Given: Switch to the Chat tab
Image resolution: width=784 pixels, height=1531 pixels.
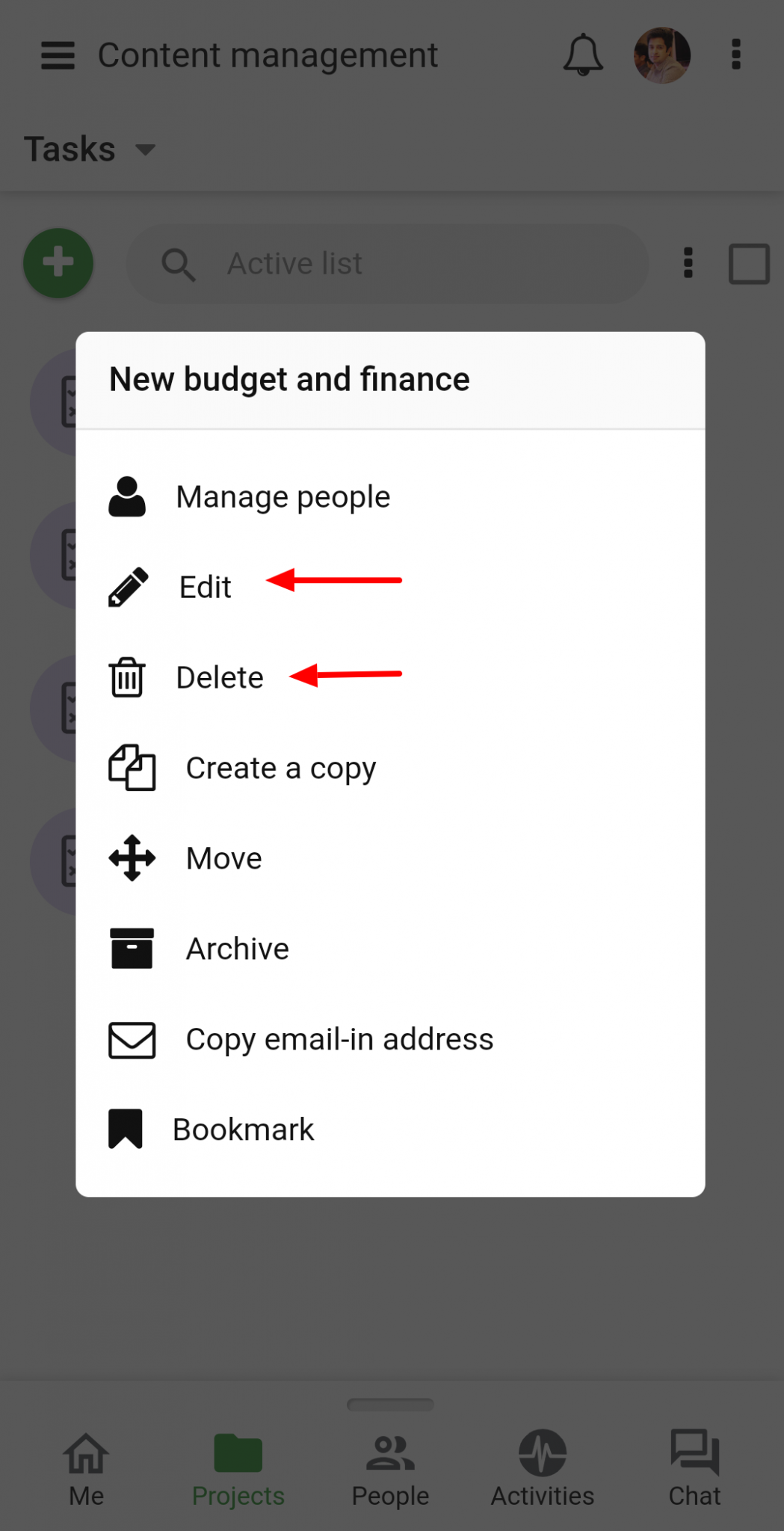Looking at the screenshot, I should click(x=694, y=1469).
